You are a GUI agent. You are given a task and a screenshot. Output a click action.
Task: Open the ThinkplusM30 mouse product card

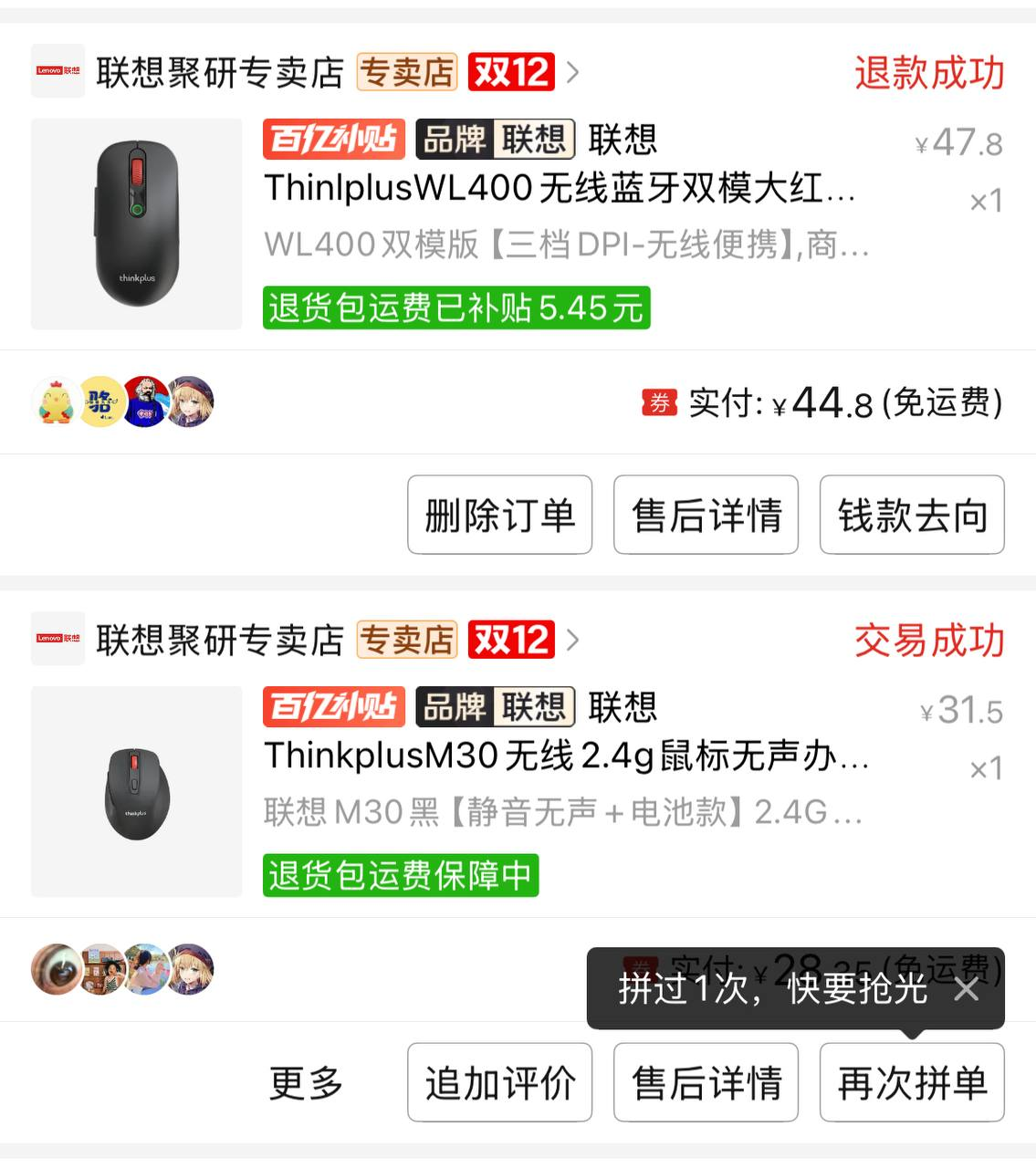pos(564,756)
